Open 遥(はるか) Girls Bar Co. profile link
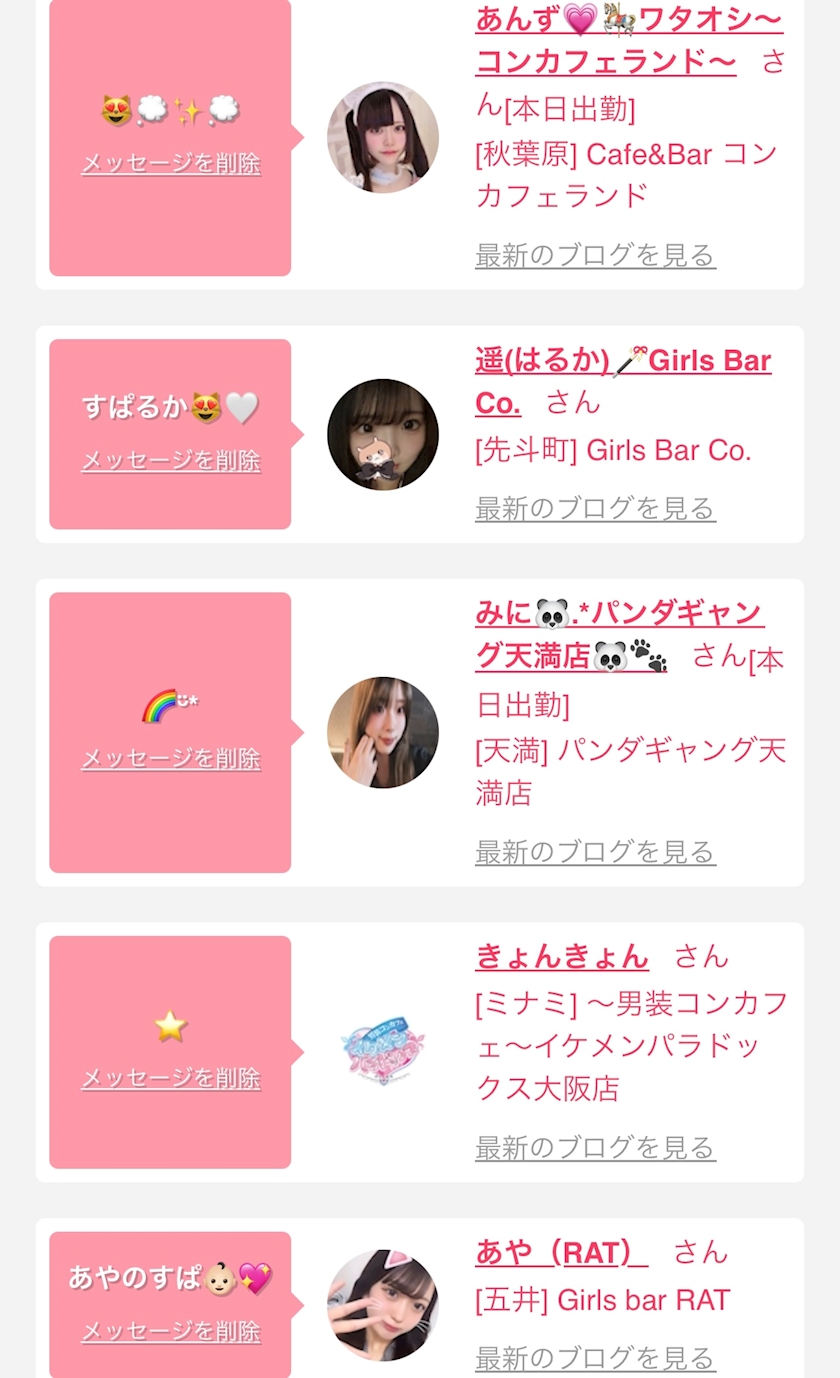The image size is (840, 1378). [x=622, y=362]
